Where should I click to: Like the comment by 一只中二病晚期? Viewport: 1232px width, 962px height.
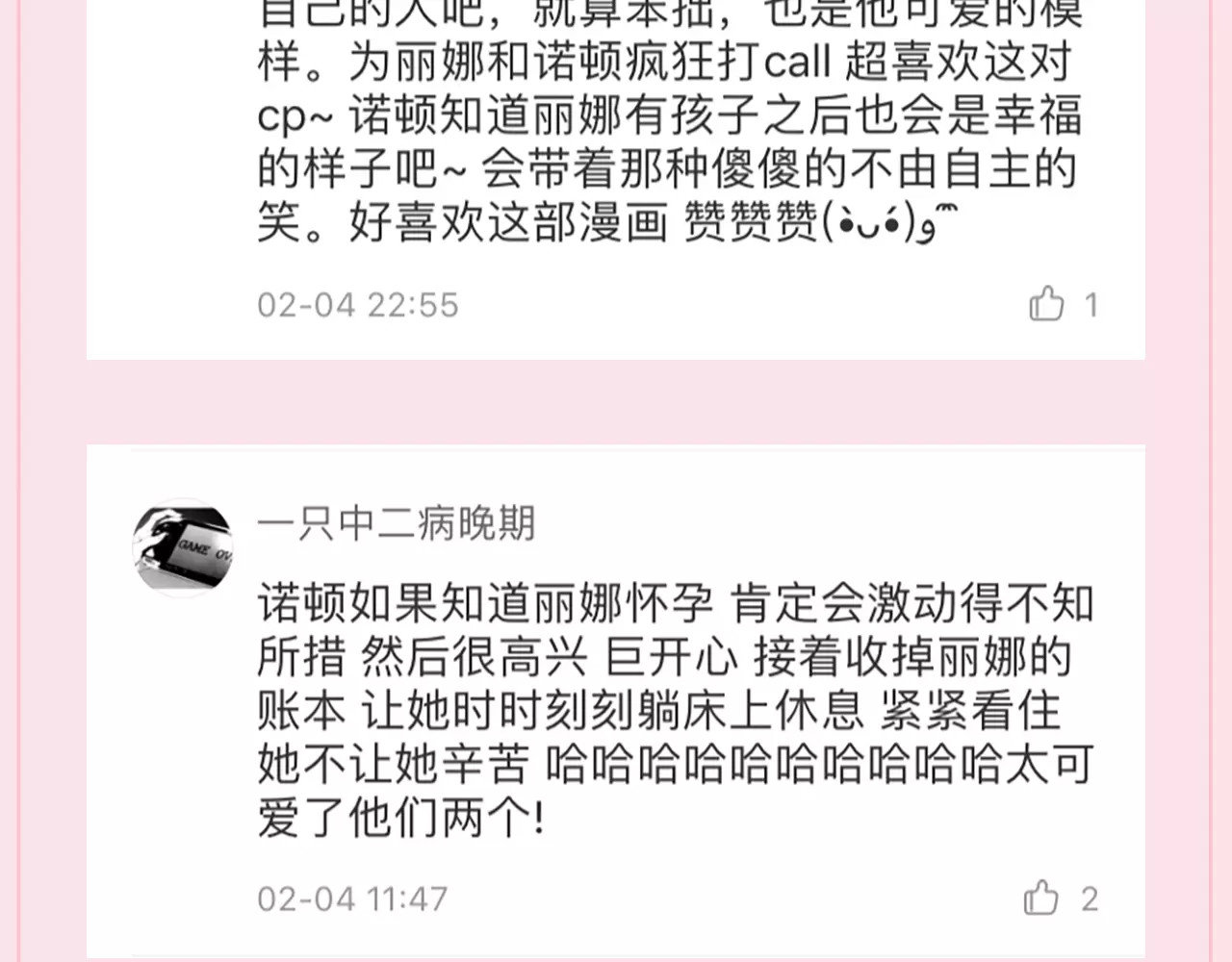[x=1041, y=898]
